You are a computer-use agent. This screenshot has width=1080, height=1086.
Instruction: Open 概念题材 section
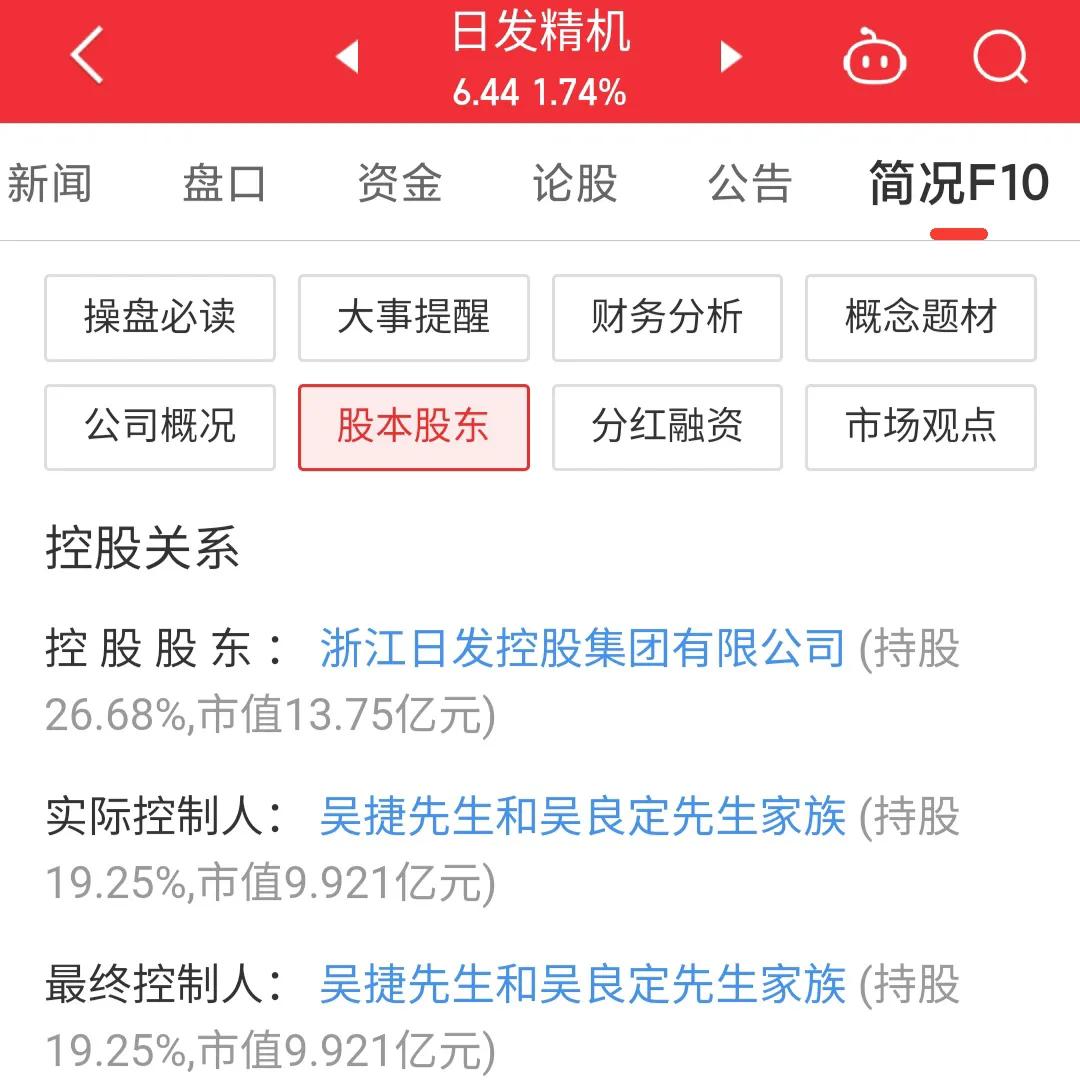[920, 317]
